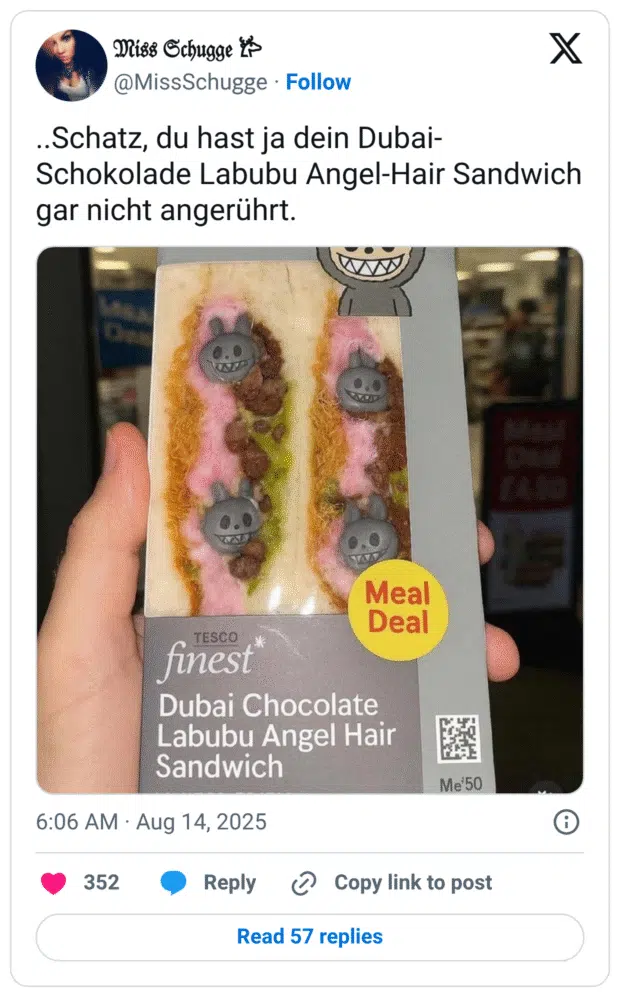Read 57 replies
This screenshot has height=997, width=620.
pos(310,937)
